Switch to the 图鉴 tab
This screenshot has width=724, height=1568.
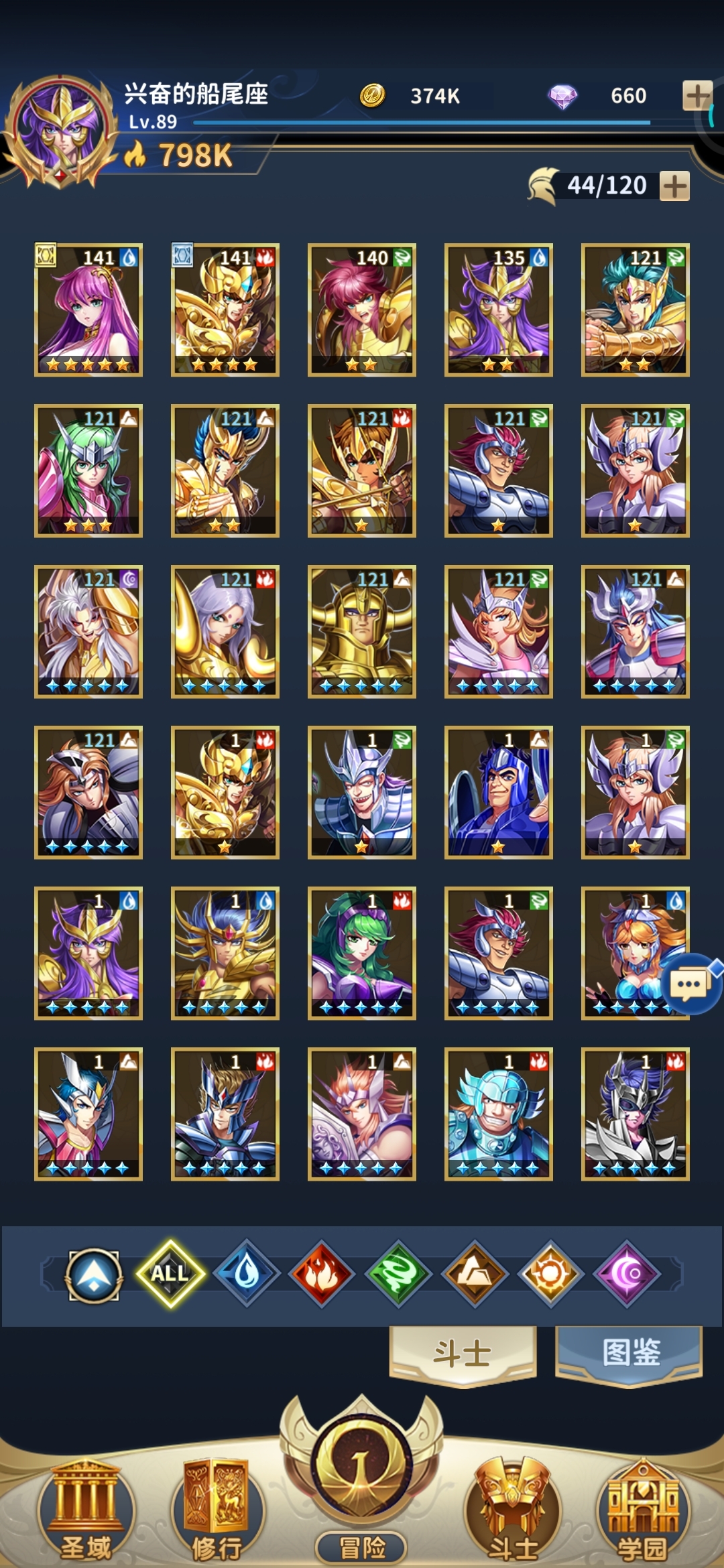[629, 1352]
